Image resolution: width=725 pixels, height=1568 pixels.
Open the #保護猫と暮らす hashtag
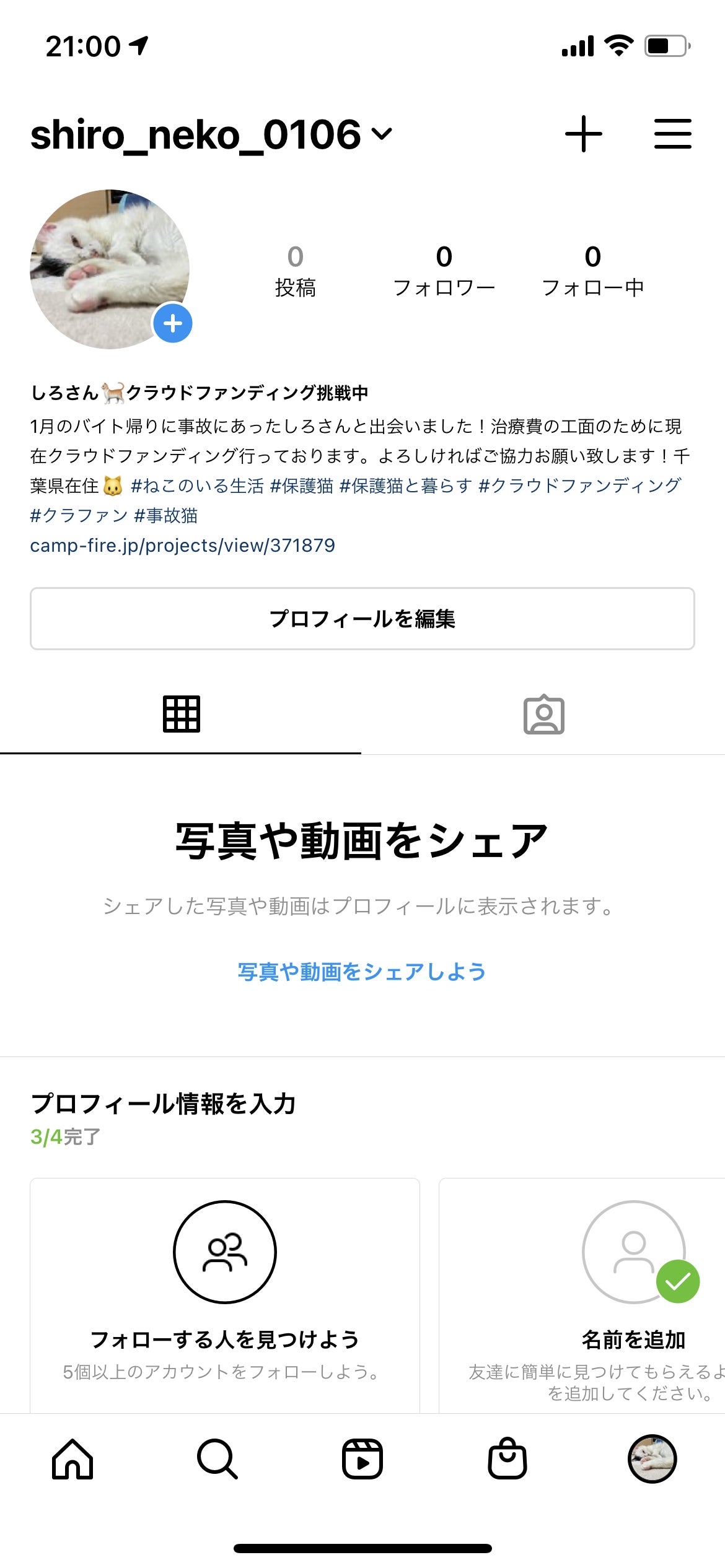(405, 486)
